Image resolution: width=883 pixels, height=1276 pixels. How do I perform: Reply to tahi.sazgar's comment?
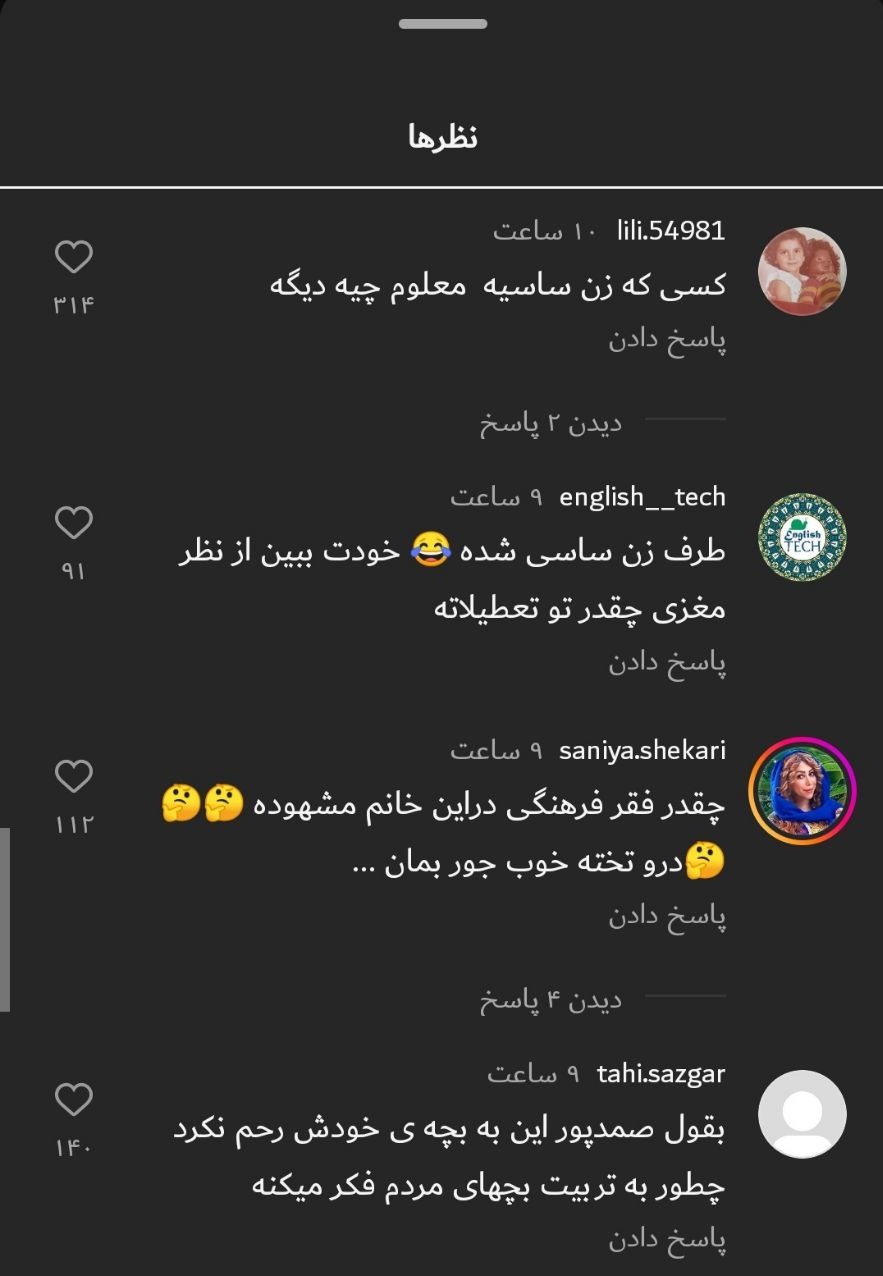(x=667, y=1240)
